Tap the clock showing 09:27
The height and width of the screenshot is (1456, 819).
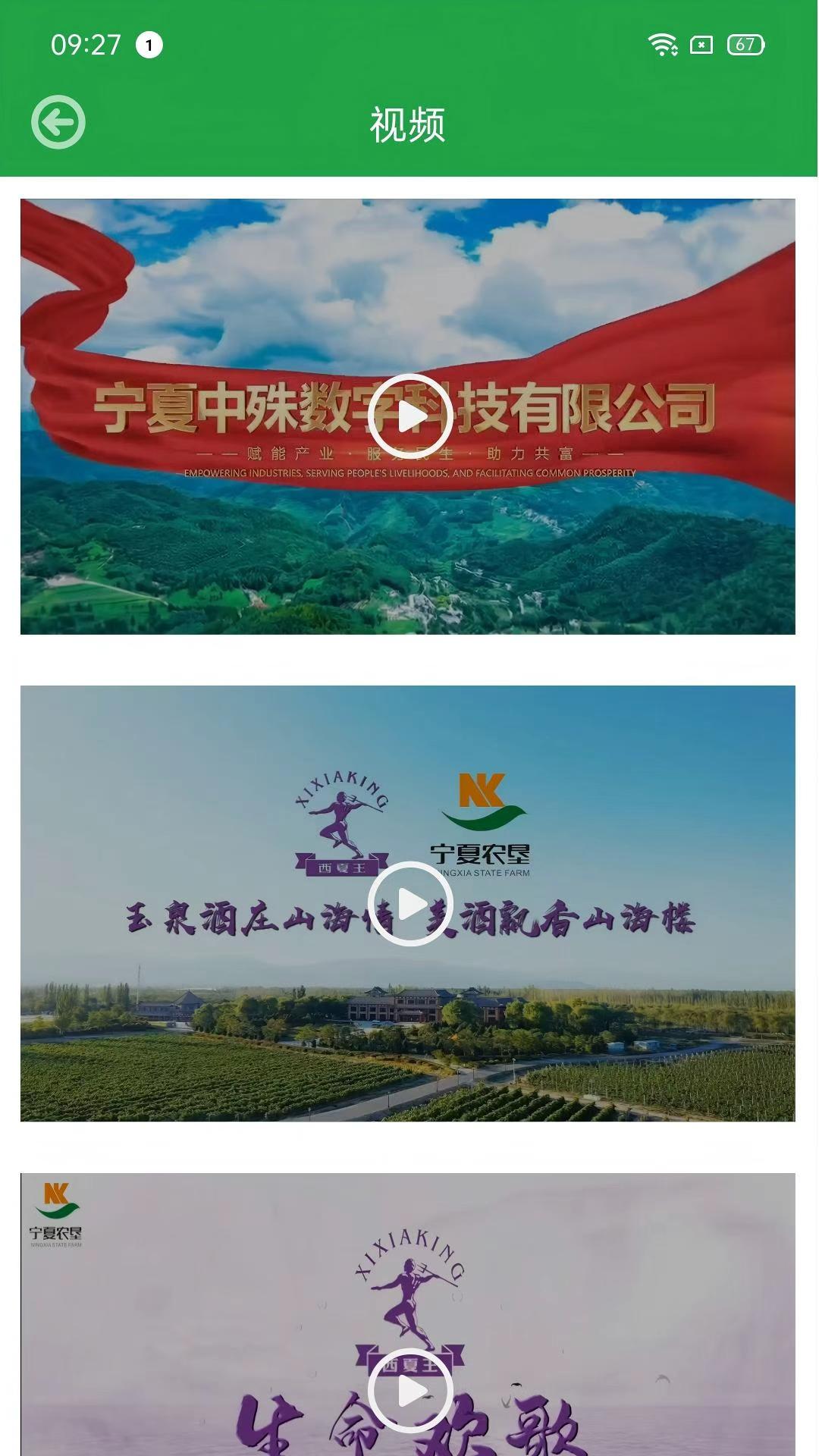(x=86, y=44)
